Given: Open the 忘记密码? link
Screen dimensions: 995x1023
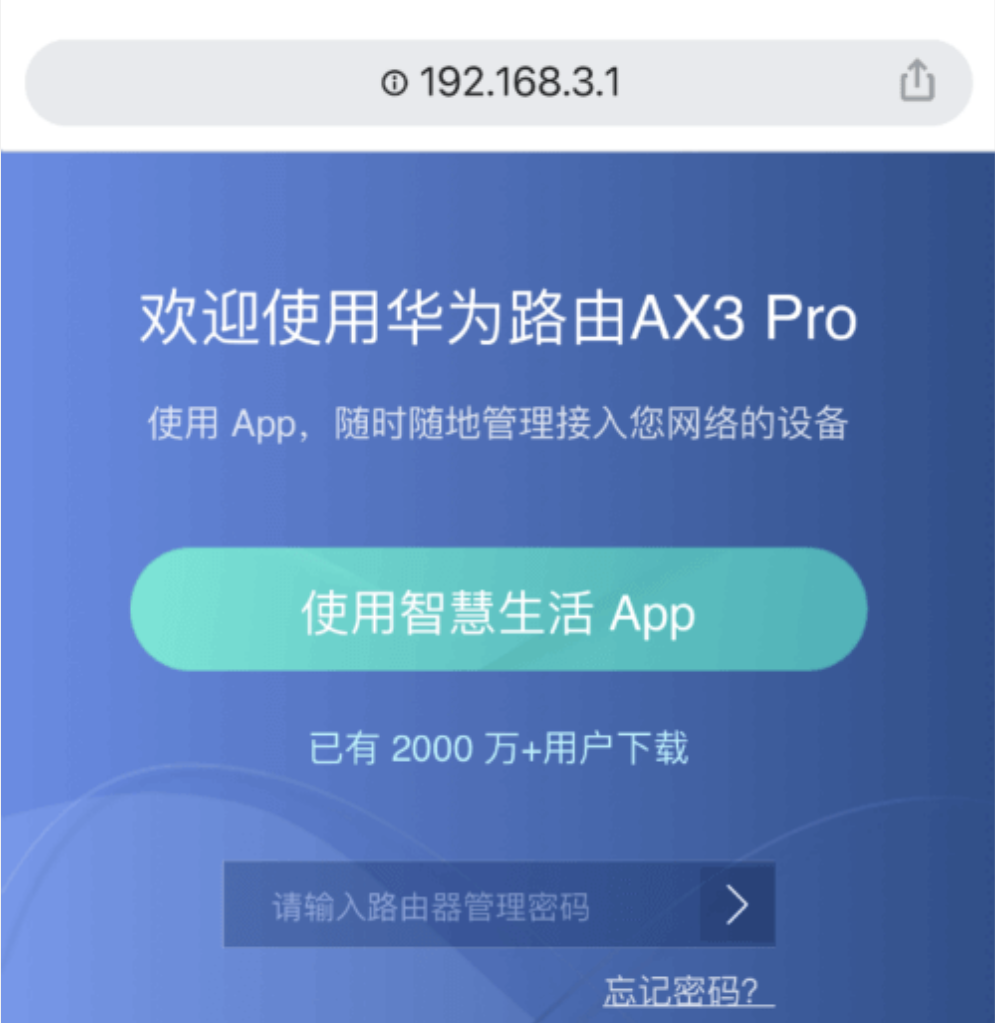Looking at the screenshot, I should [x=688, y=993].
